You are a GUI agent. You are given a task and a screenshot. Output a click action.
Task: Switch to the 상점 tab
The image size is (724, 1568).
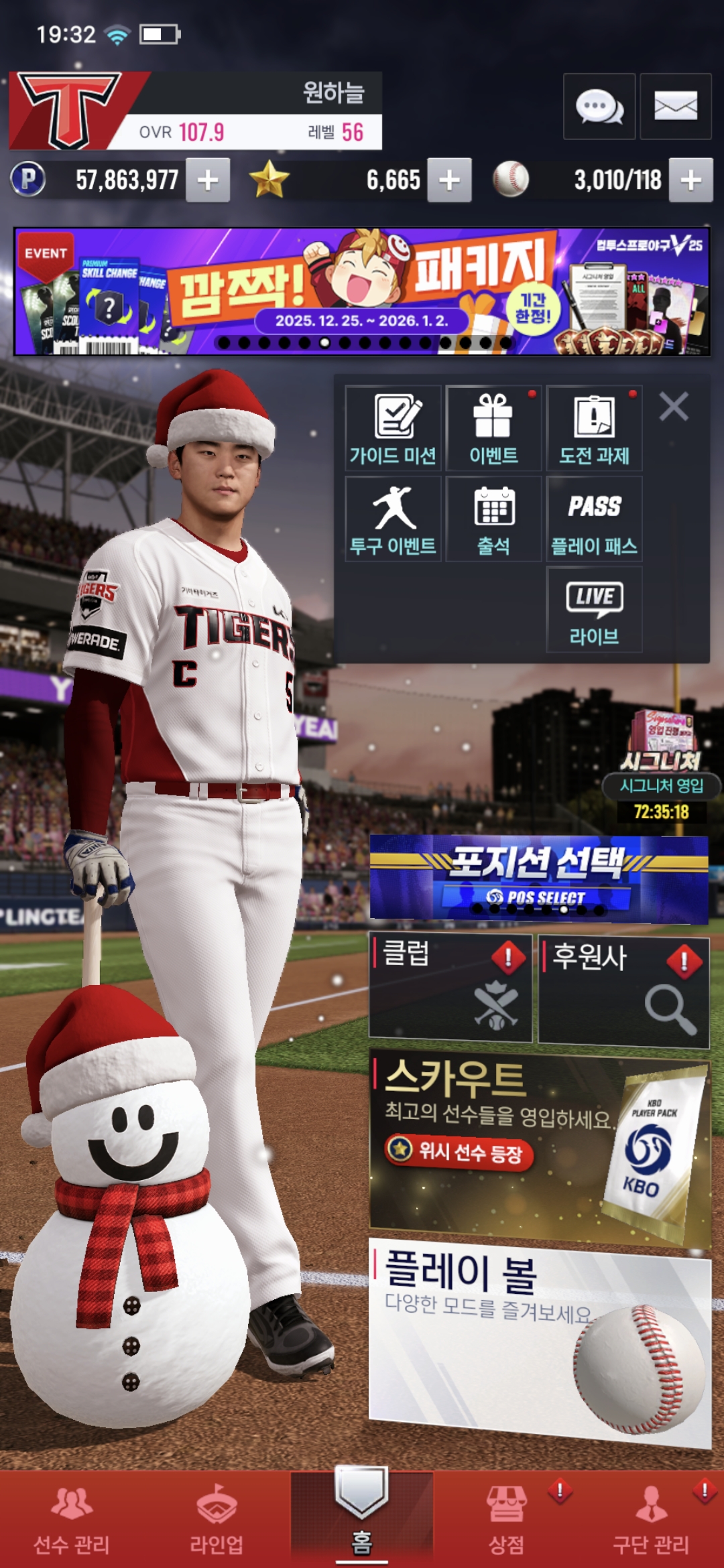click(507, 1520)
